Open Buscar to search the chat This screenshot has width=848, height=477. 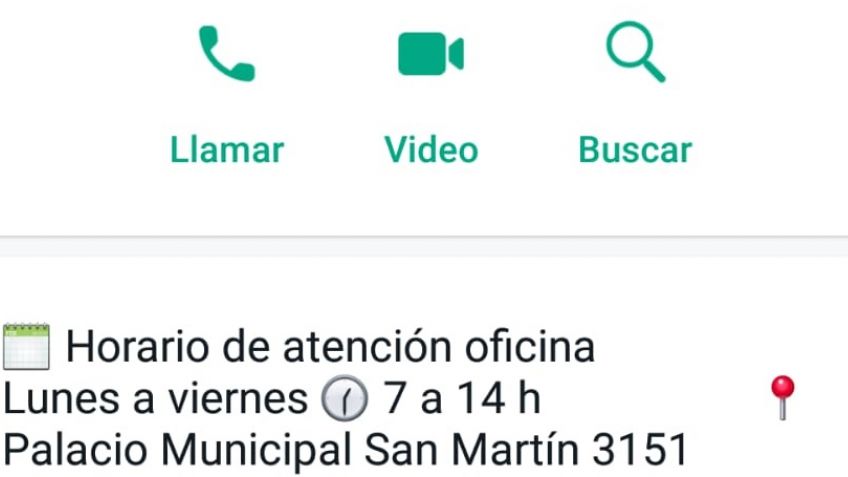coord(635,96)
